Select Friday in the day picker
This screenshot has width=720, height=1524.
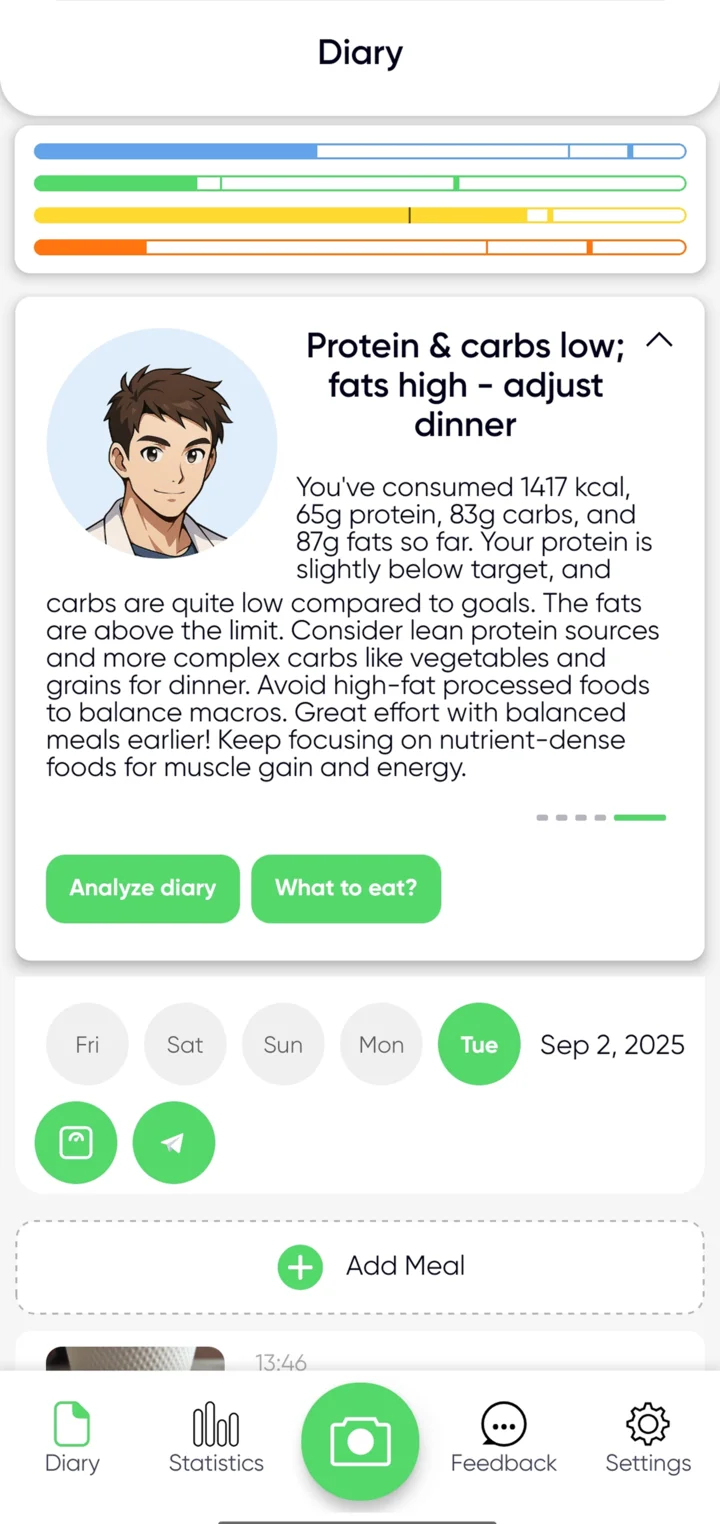(87, 1044)
